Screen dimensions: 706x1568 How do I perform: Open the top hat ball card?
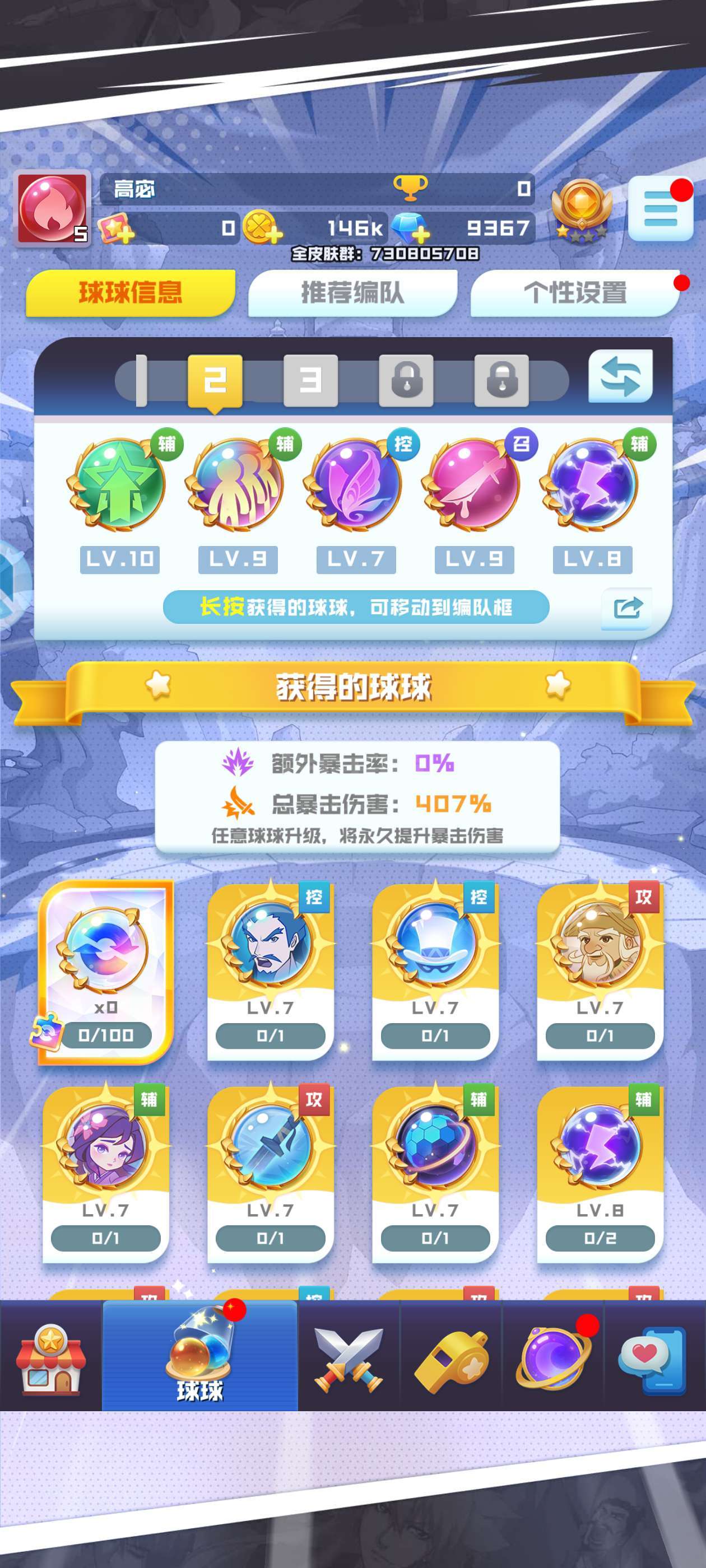[x=435, y=972]
